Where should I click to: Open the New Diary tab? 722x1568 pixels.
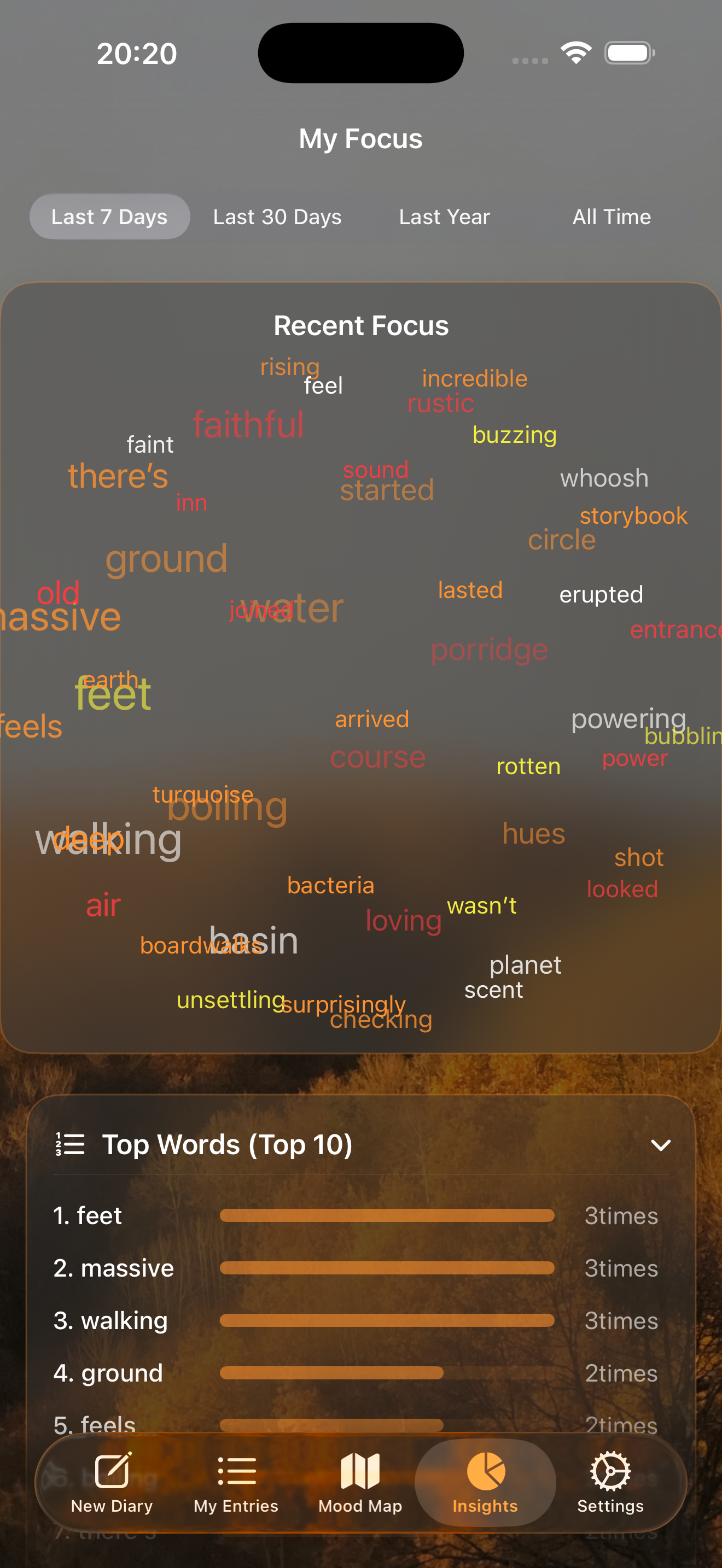pos(112,1483)
